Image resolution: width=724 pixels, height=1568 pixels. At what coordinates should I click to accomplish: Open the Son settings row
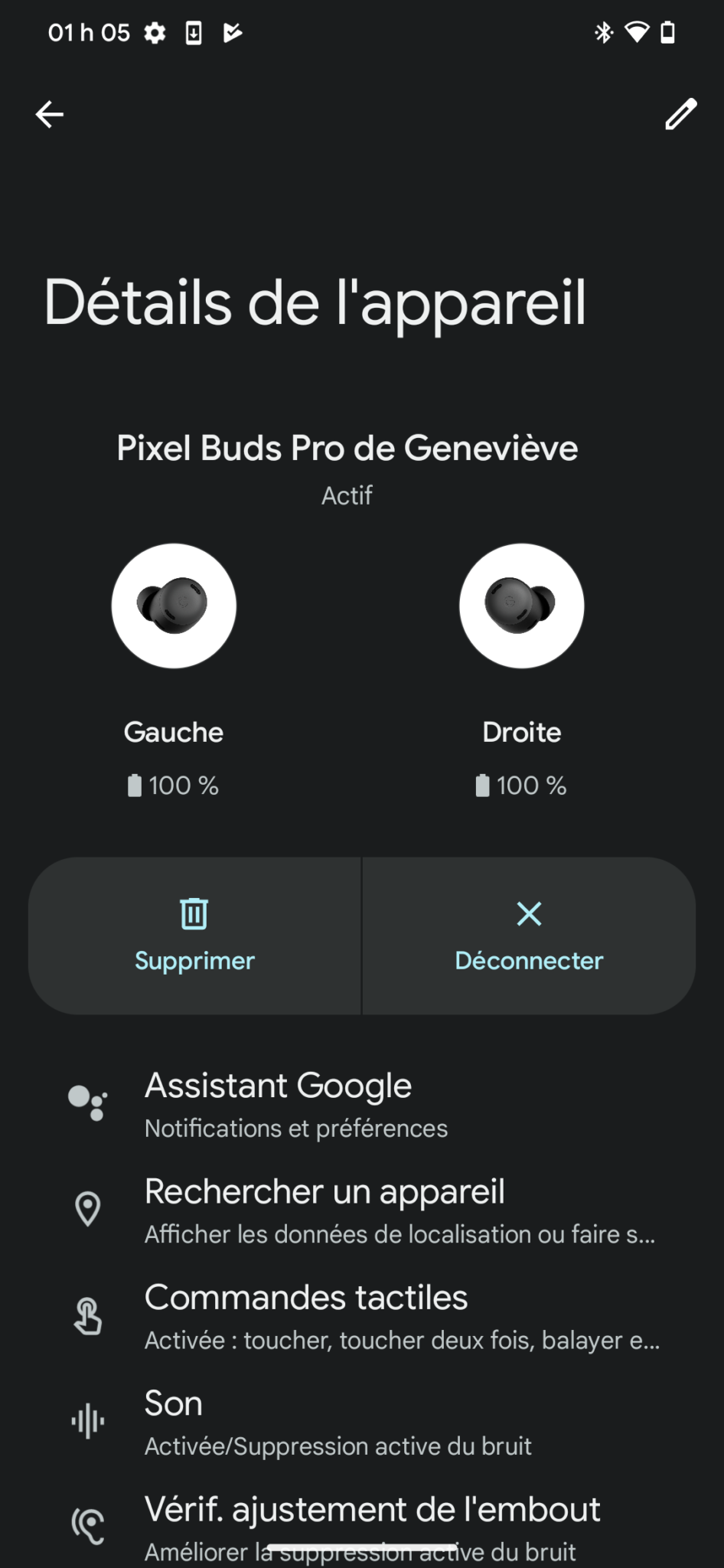click(362, 1423)
